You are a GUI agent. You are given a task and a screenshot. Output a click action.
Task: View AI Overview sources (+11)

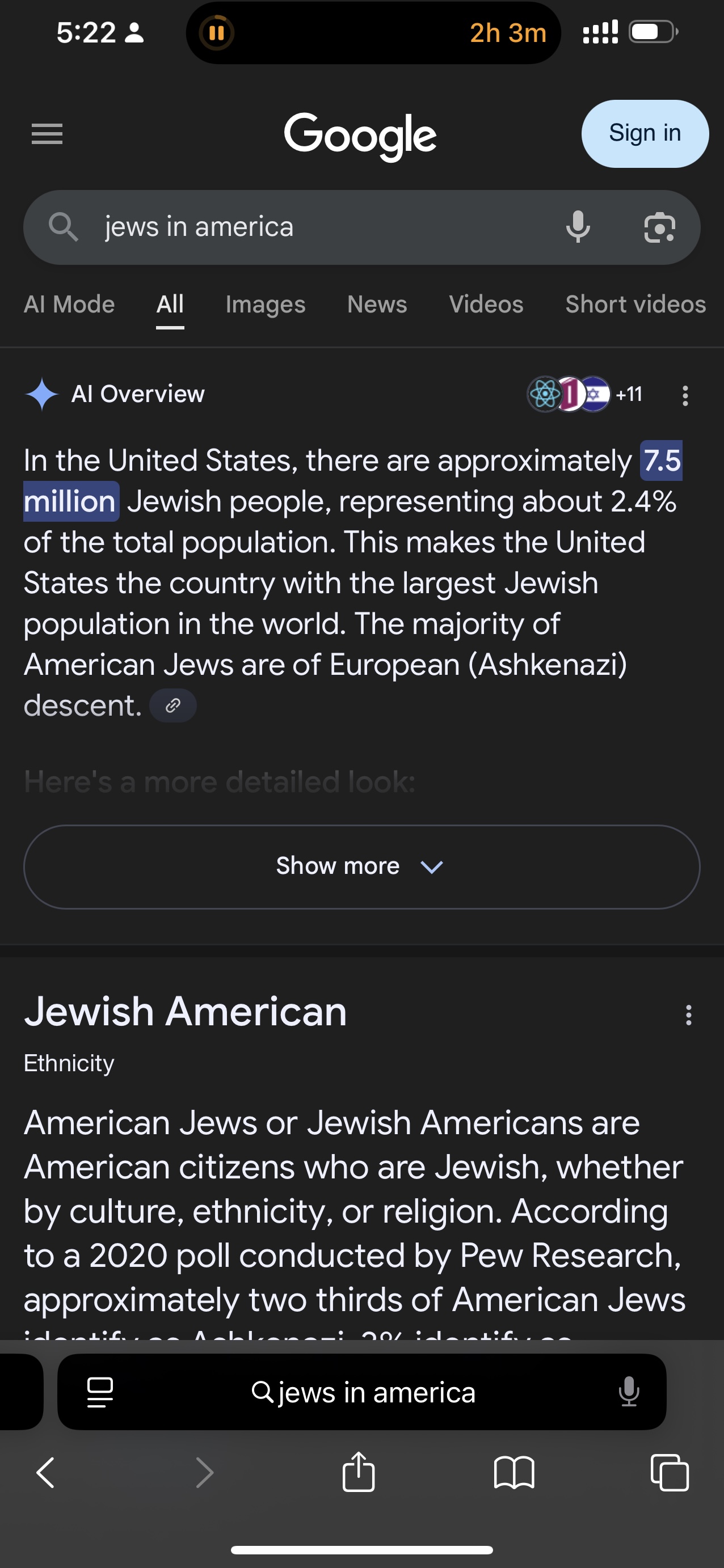pyautogui.click(x=585, y=395)
